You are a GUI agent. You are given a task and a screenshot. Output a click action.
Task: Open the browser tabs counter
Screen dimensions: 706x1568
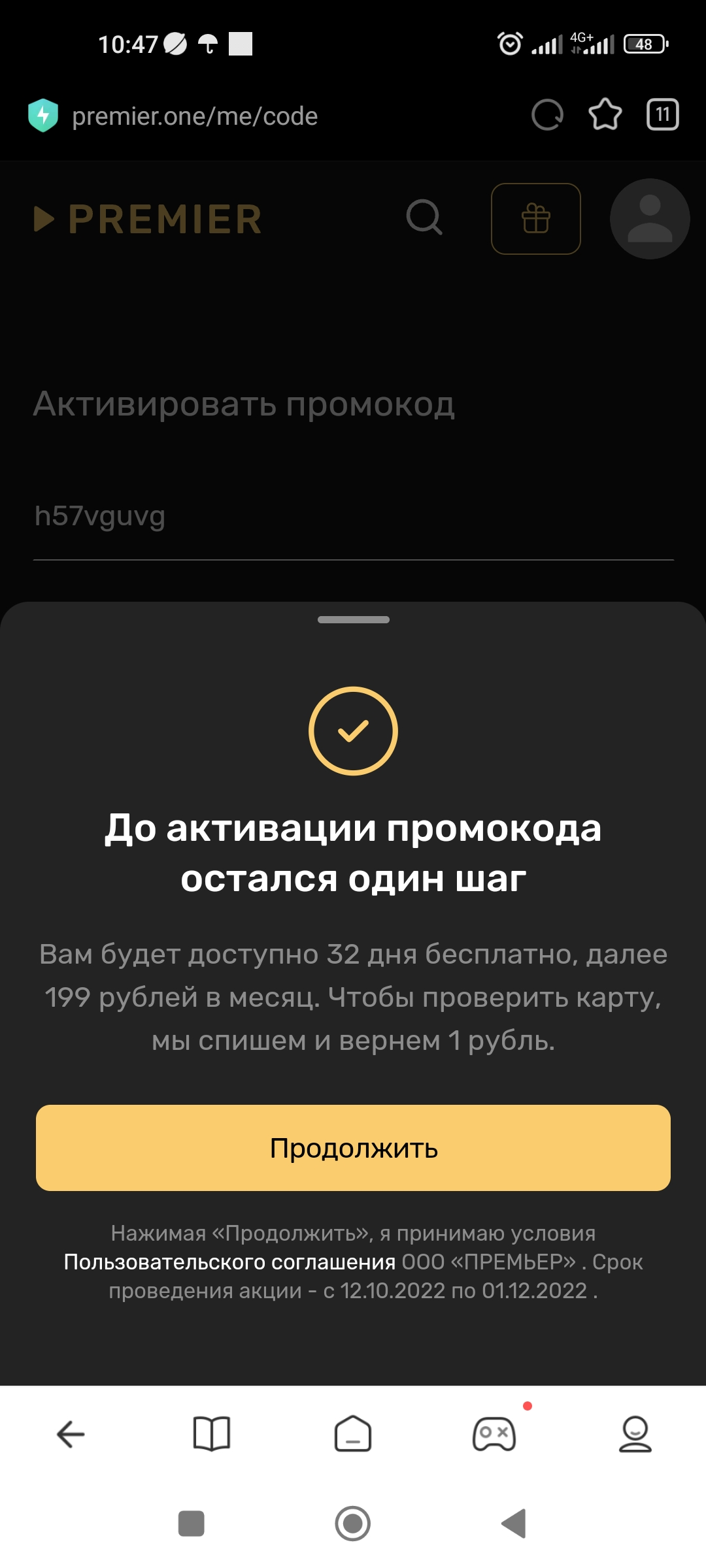[x=663, y=115]
